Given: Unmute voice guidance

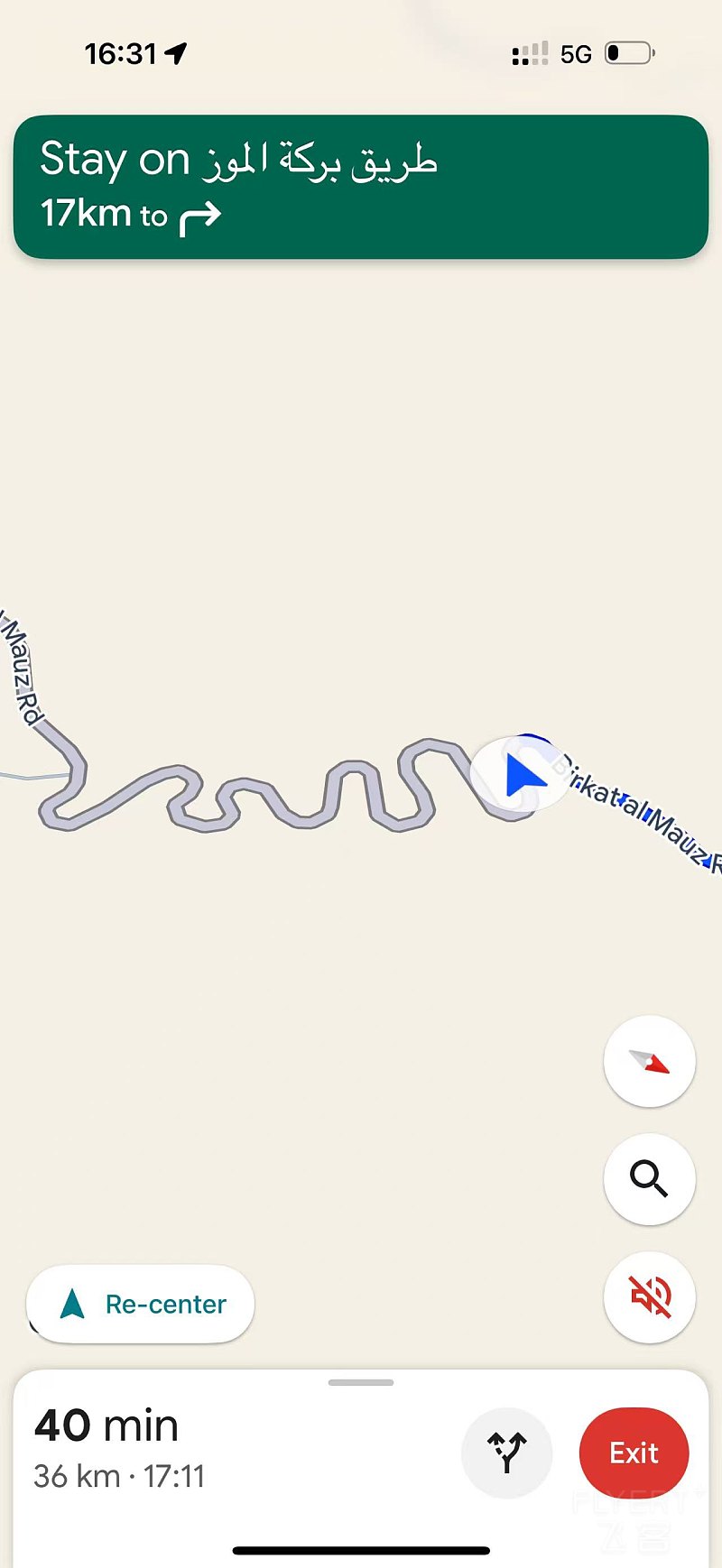Looking at the screenshot, I should 649,1297.
